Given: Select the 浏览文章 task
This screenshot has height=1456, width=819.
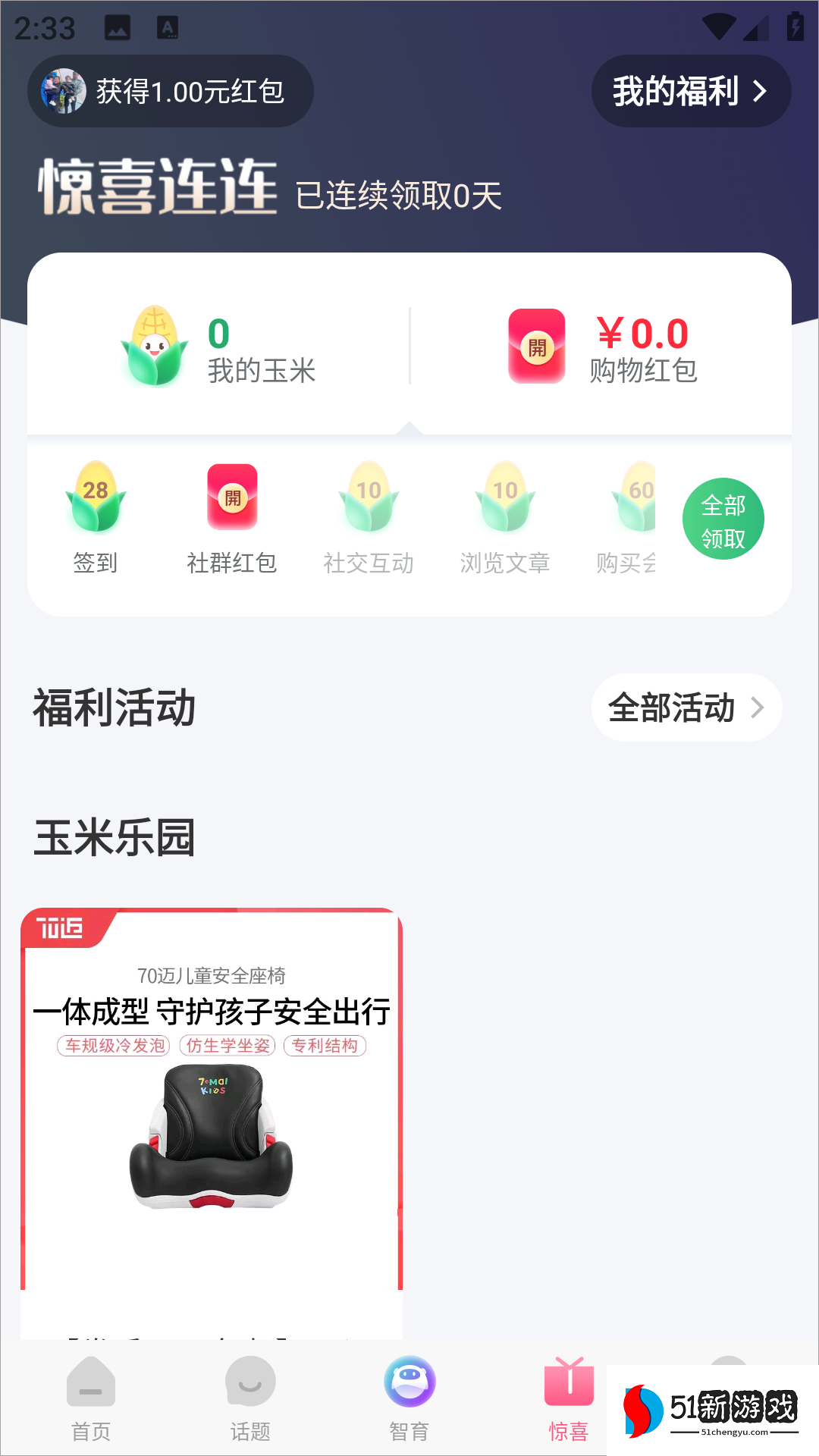Looking at the screenshot, I should [505, 517].
